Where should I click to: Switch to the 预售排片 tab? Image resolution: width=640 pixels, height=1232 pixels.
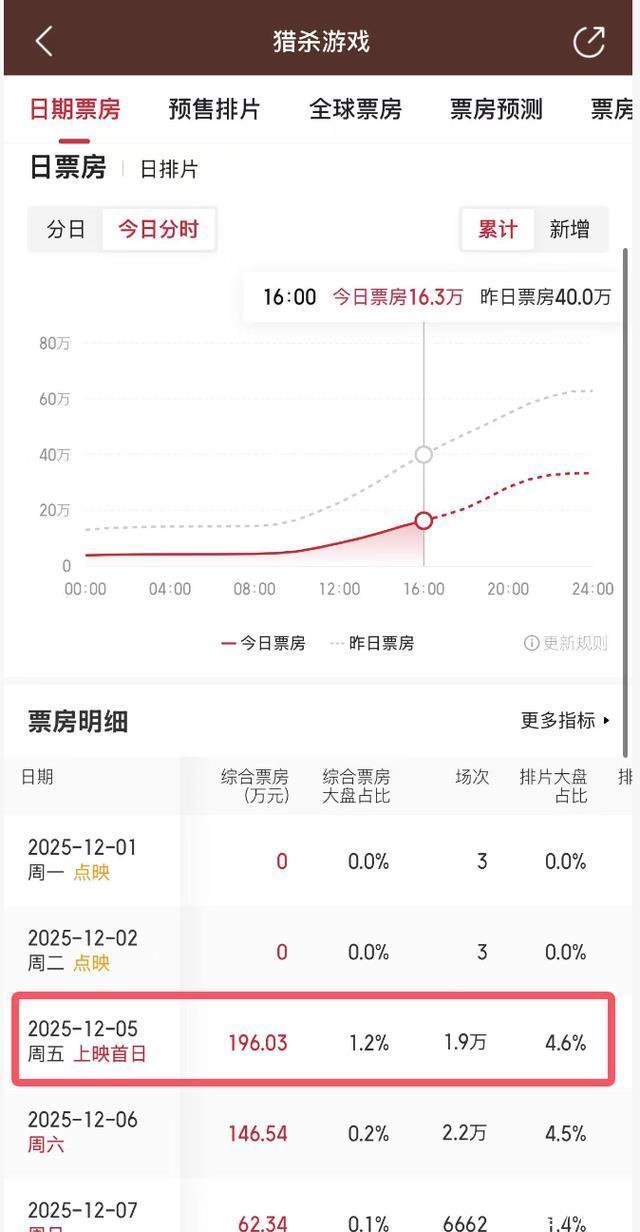pyautogui.click(x=214, y=109)
